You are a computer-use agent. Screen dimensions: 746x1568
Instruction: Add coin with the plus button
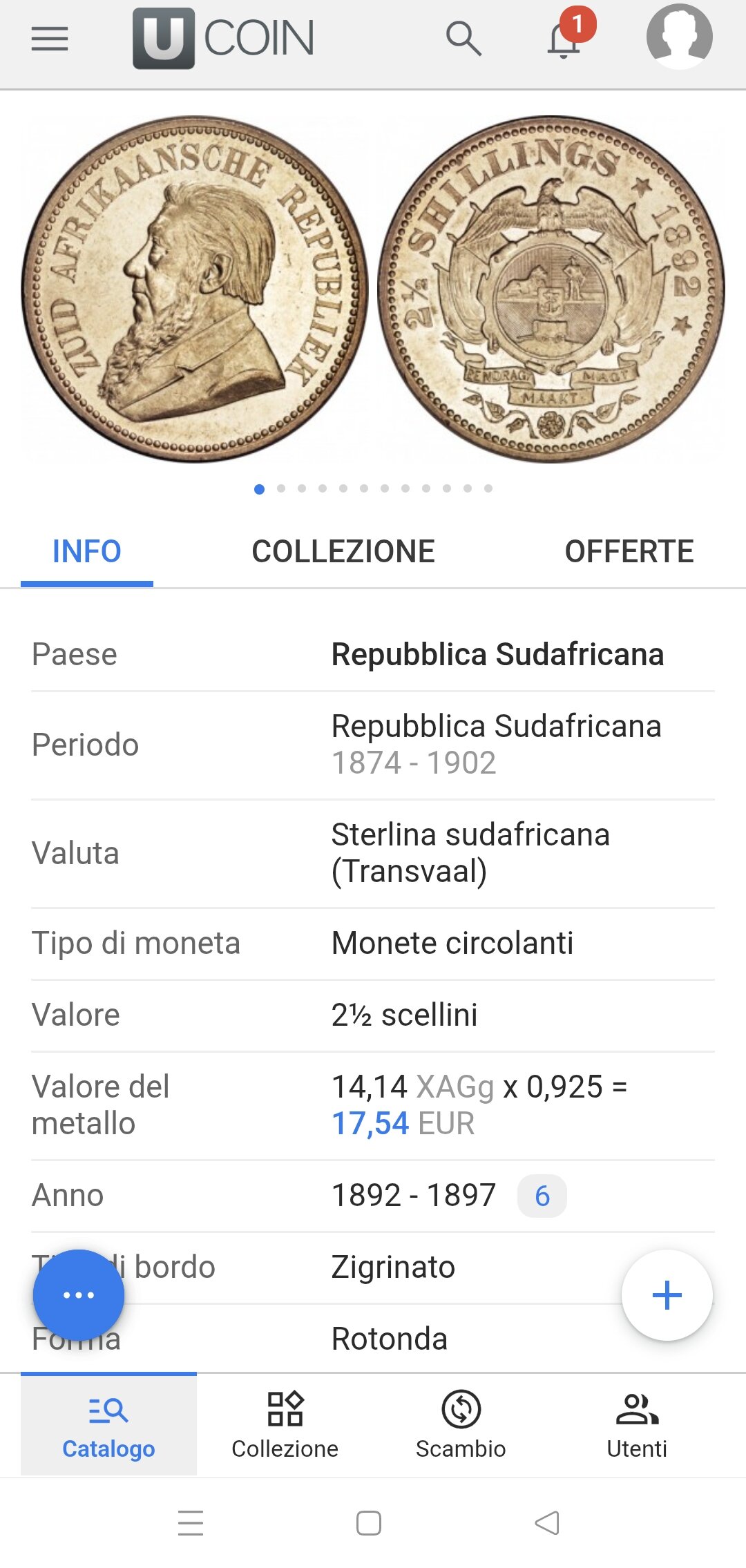pyautogui.click(x=667, y=1294)
